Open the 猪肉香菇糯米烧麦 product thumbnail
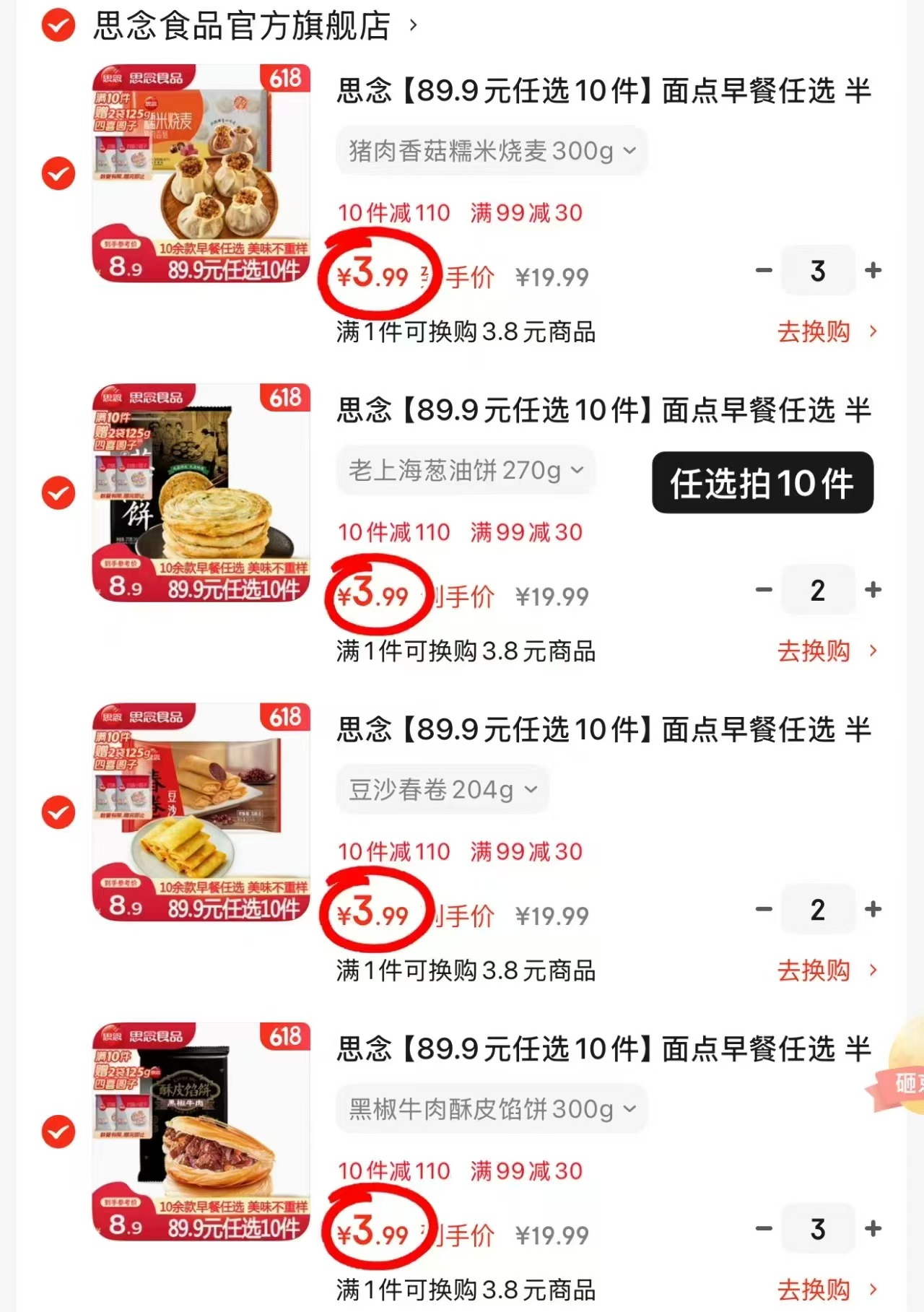924x1312 pixels. 202,173
